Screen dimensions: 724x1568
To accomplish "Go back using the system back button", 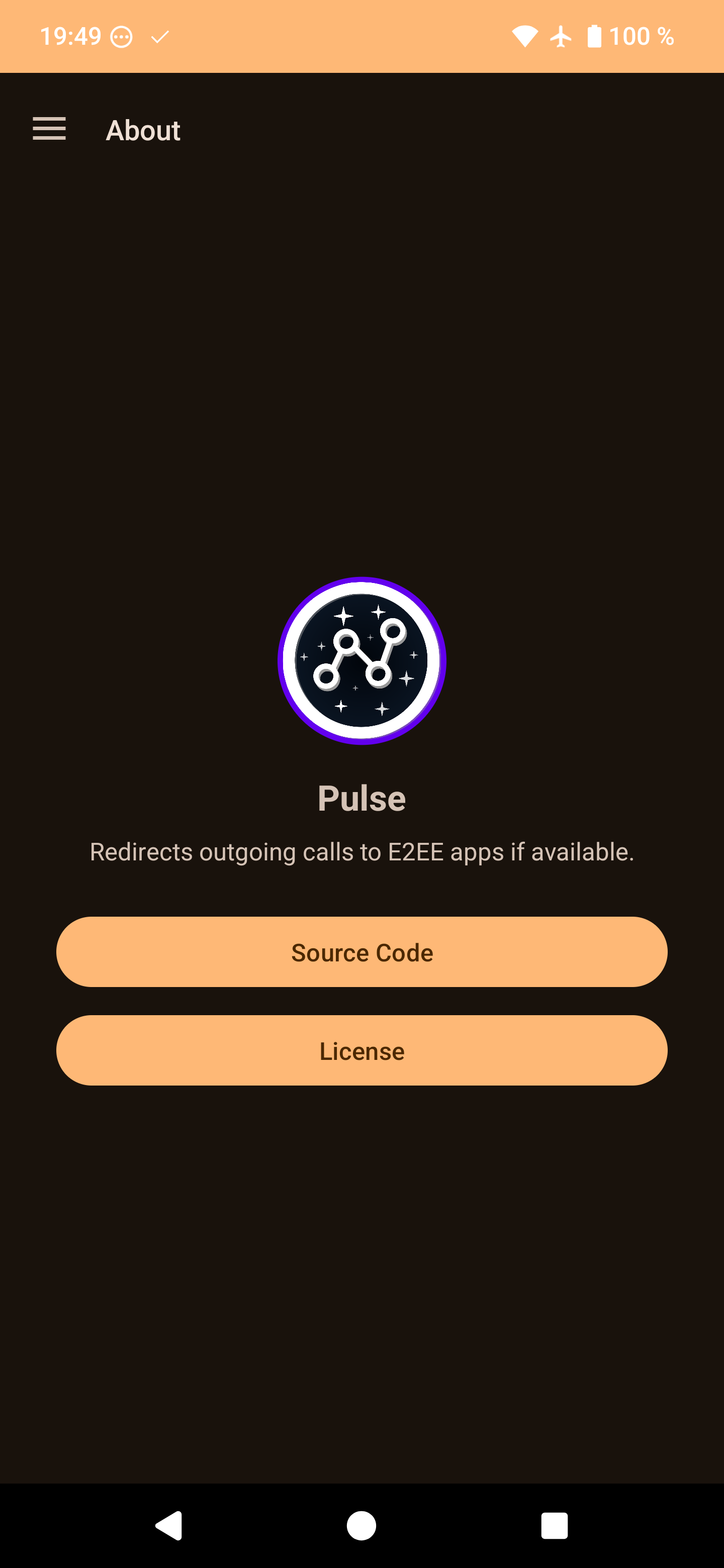I will point(169,1526).
